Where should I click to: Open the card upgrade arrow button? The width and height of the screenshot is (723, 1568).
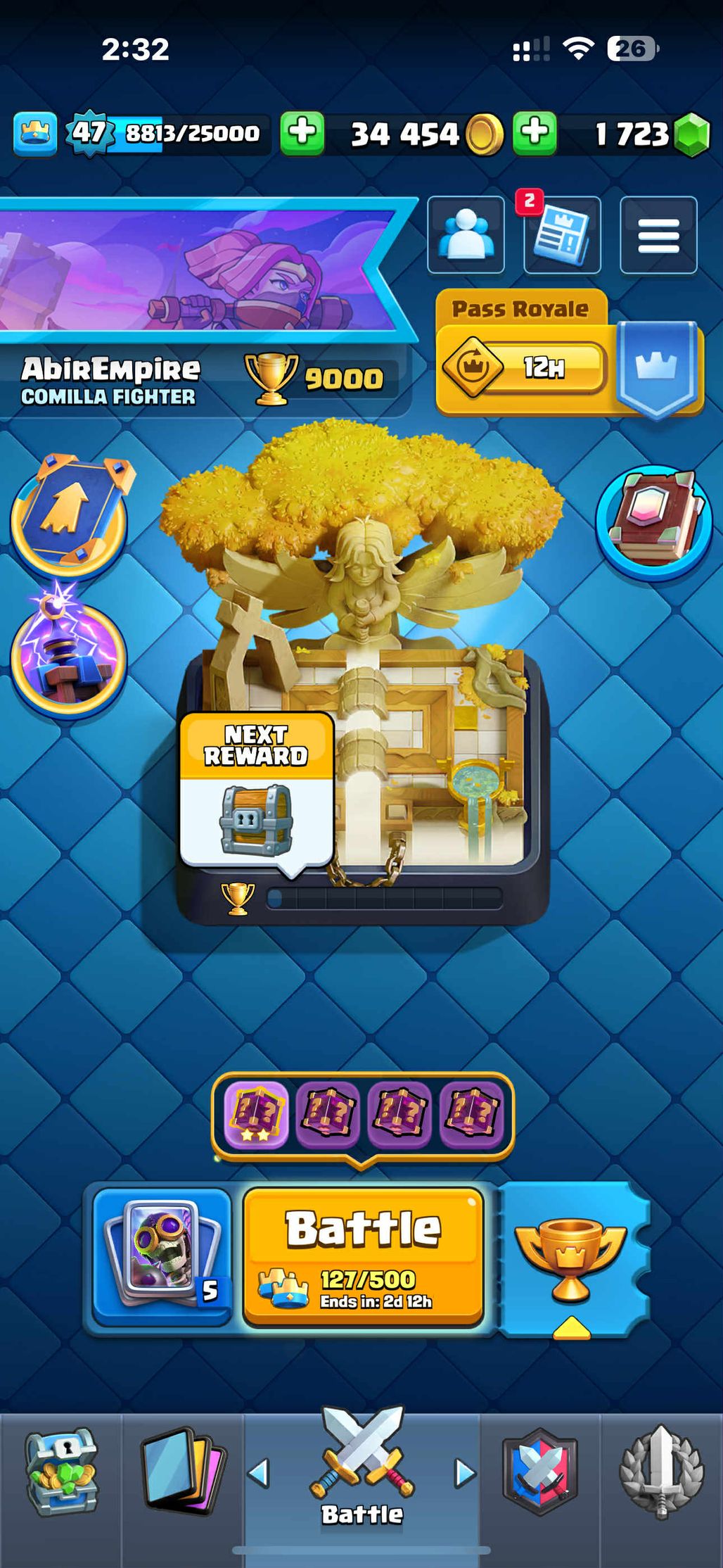[x=69, y=514]
